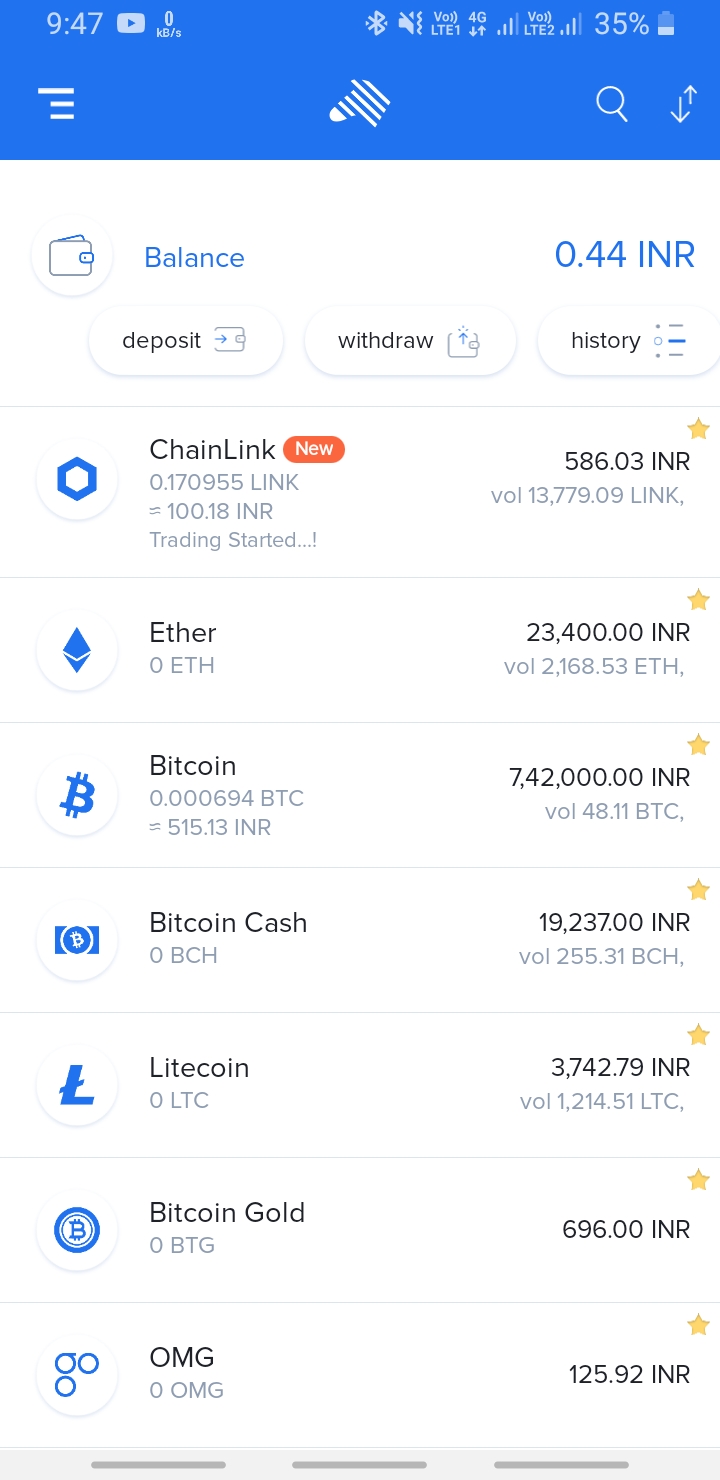Screen dimensions: 720x1480
Task: Select the Bitcoin row
Action: tap(360, 795)
